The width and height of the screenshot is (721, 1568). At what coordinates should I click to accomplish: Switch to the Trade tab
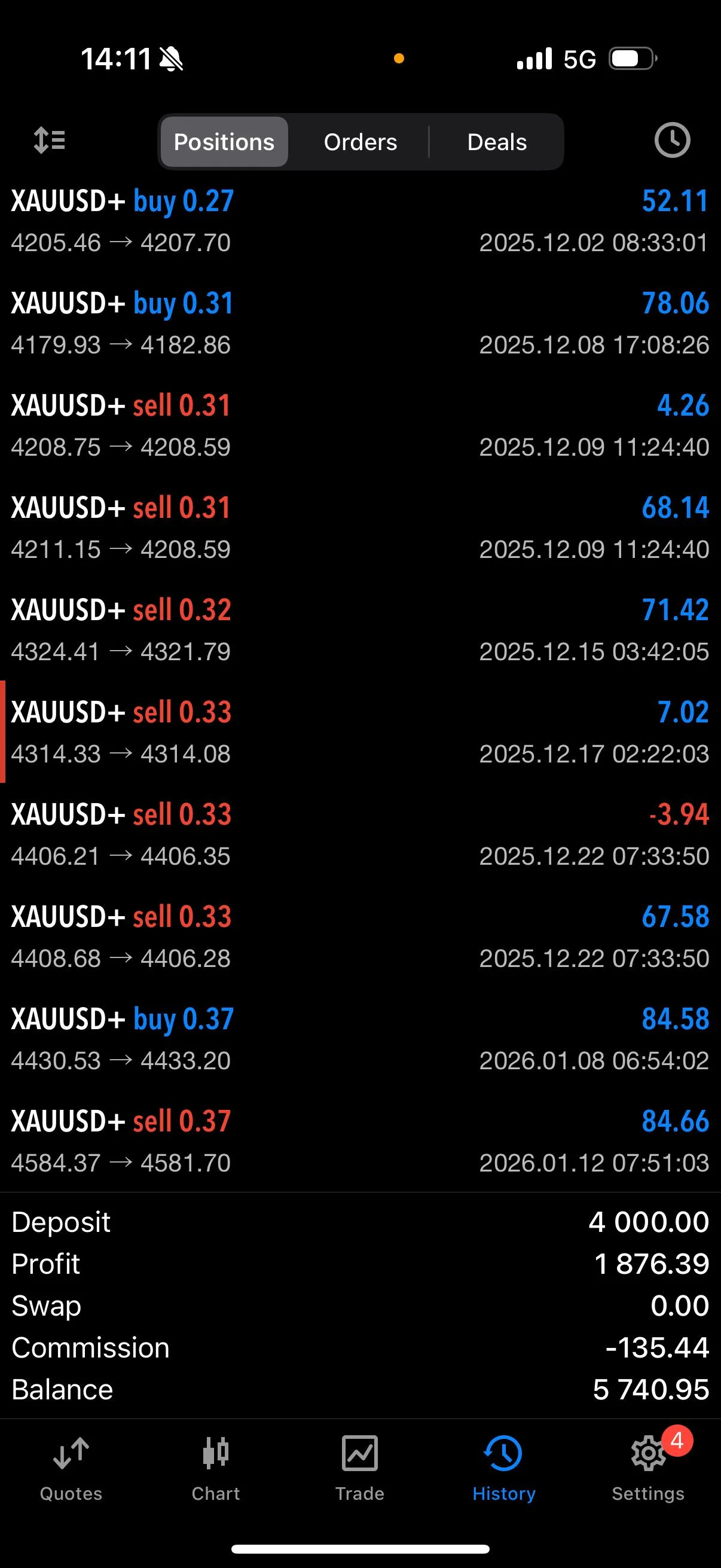[359, 1468]
